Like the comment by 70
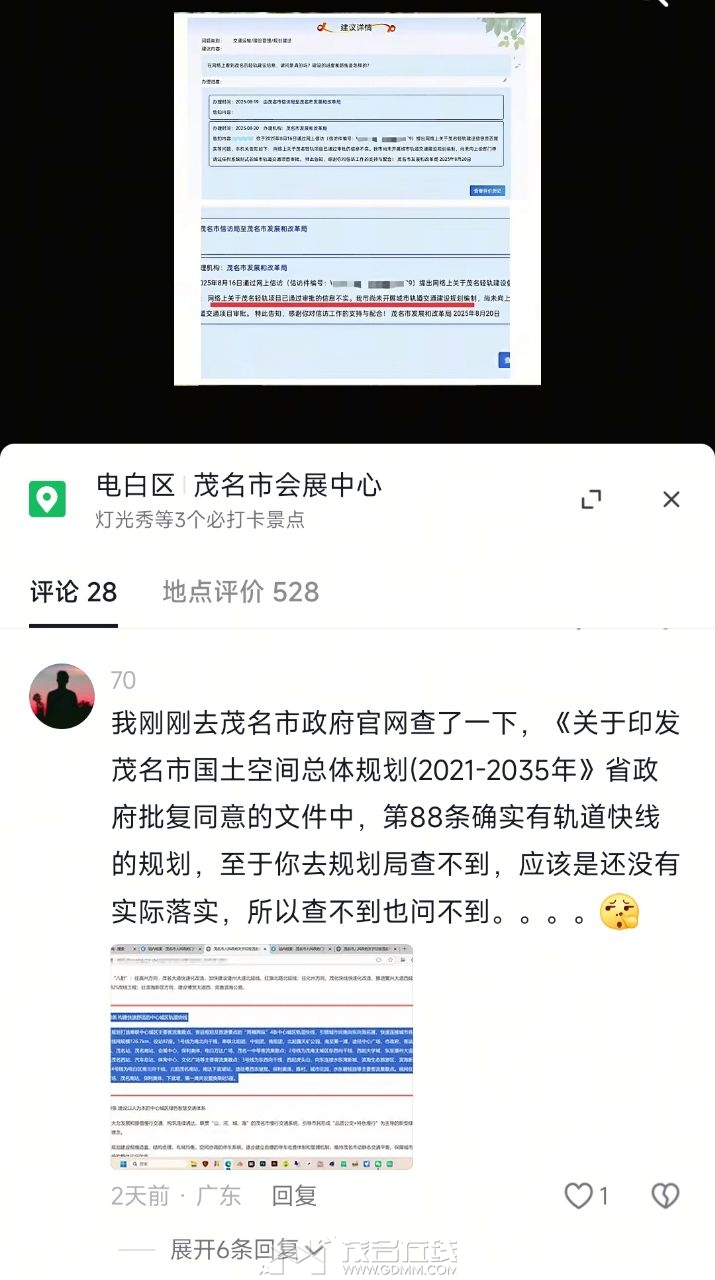Image resolution: width=715 pixels, height=1280 pixels. (586, 1195)
